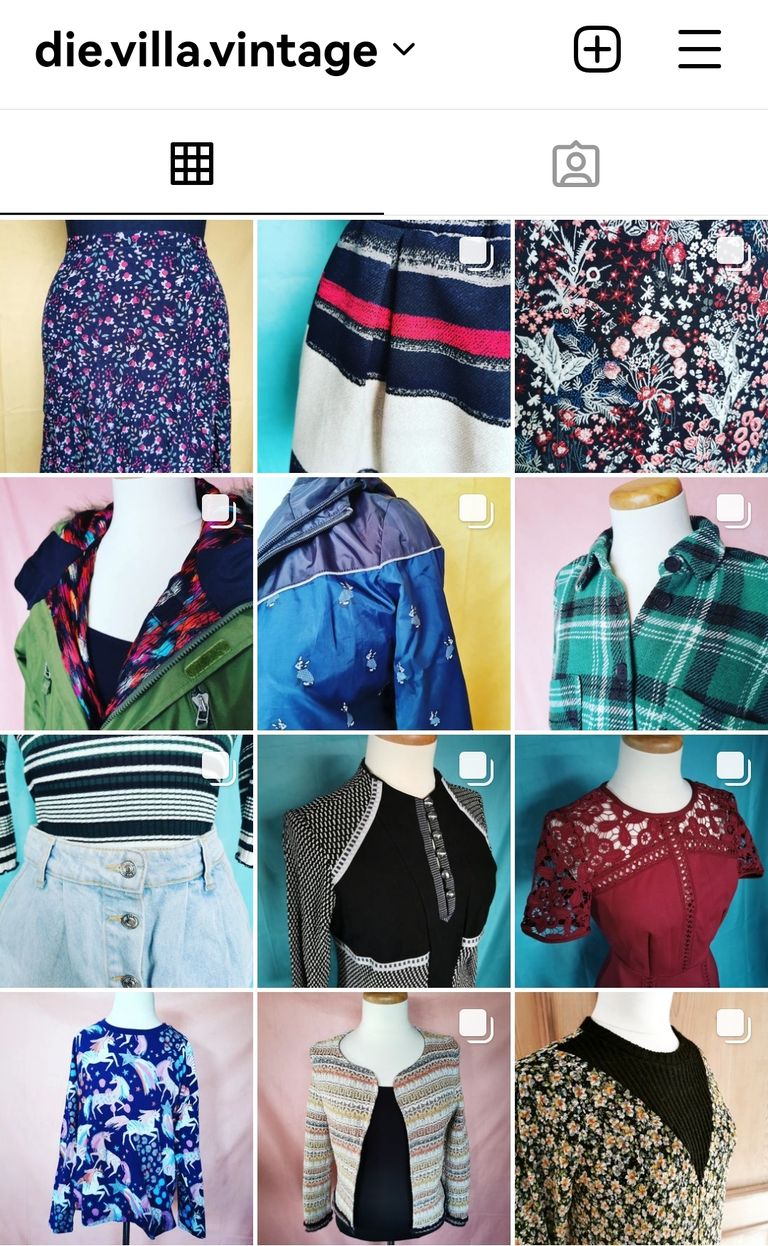Screen dimensions: 768x1246
Task: Open the hamburger menu
Action: pos(699,49)
